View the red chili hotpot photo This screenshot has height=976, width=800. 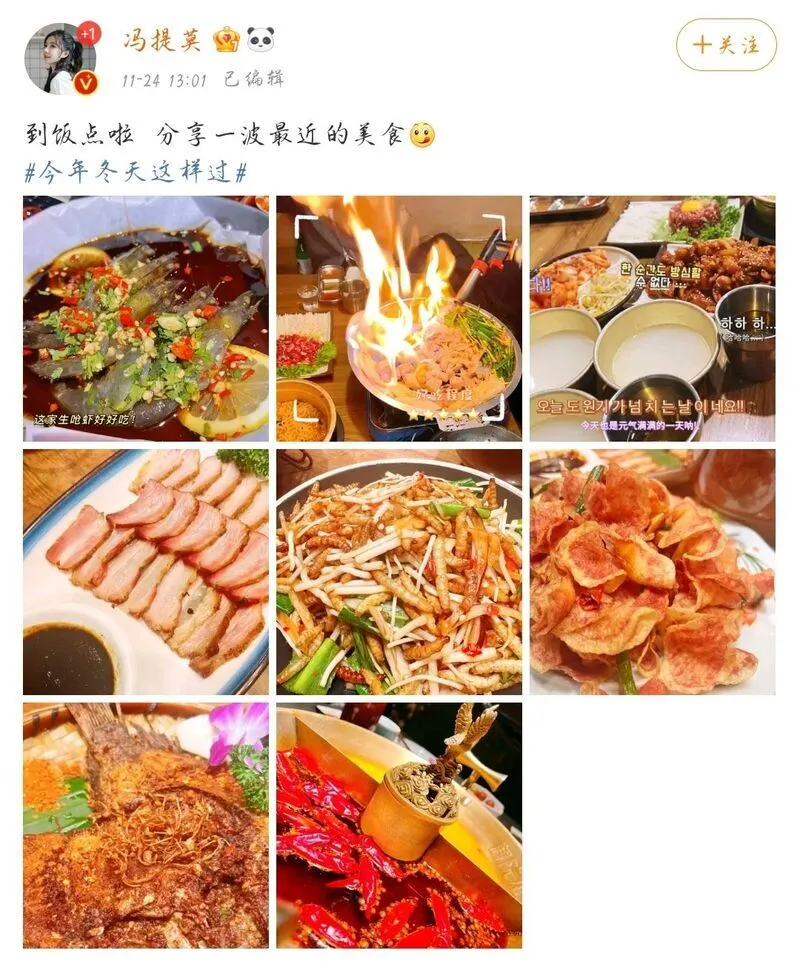pyautogui.click(x=399, y=825)
